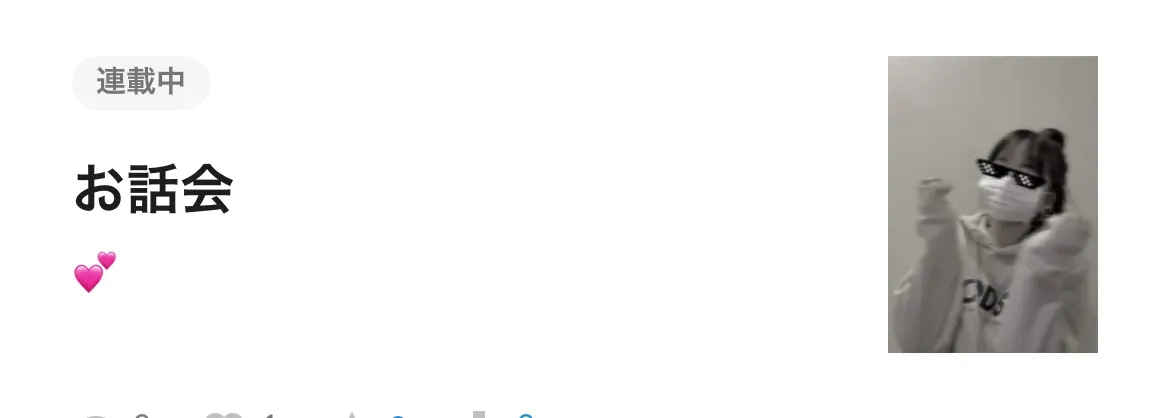Open the お話会 story card
Image resolution: width=1170 pixels, height=418 pixels.
point(154,189)
